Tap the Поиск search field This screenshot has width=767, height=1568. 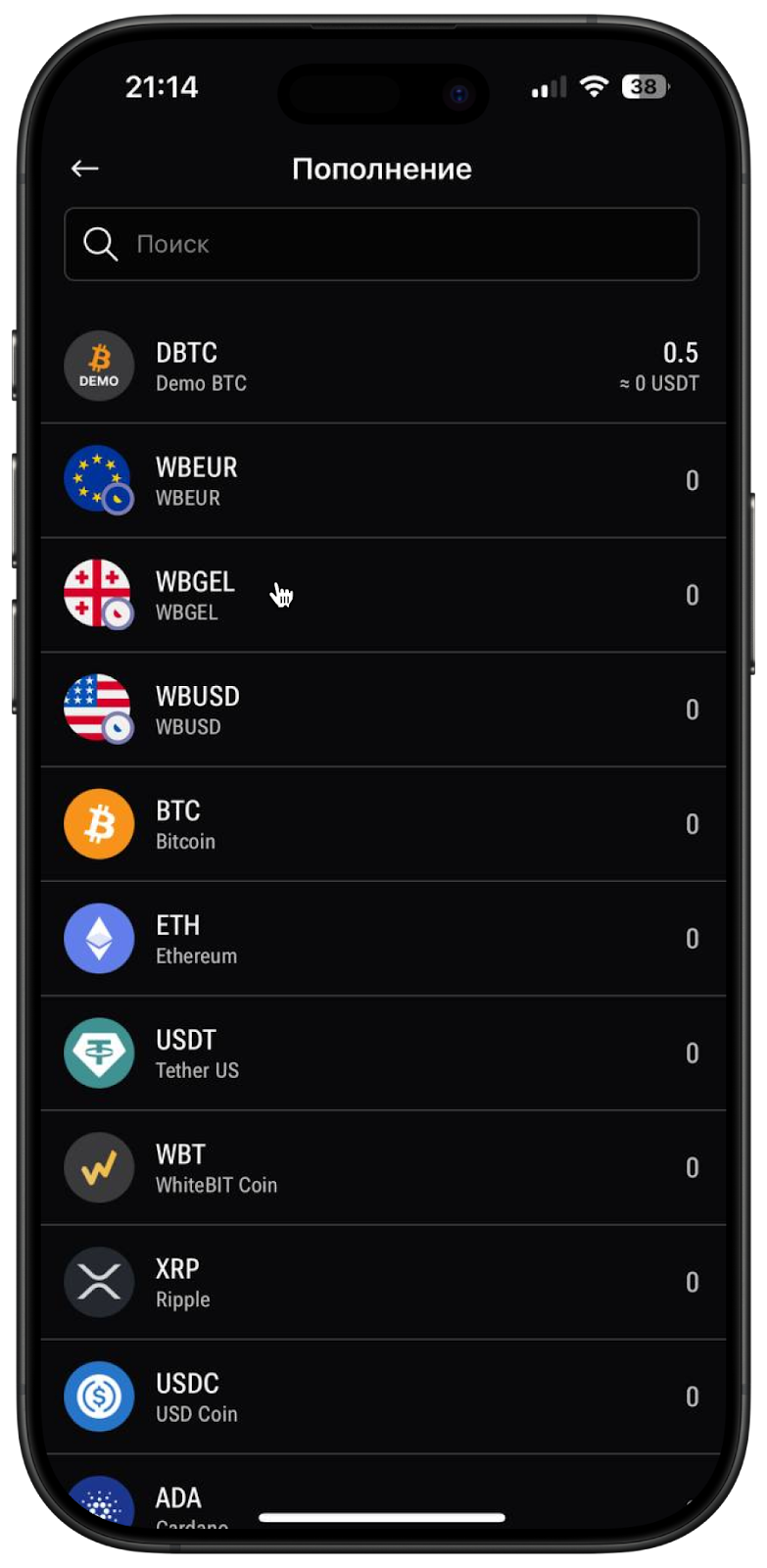point(382,244)
